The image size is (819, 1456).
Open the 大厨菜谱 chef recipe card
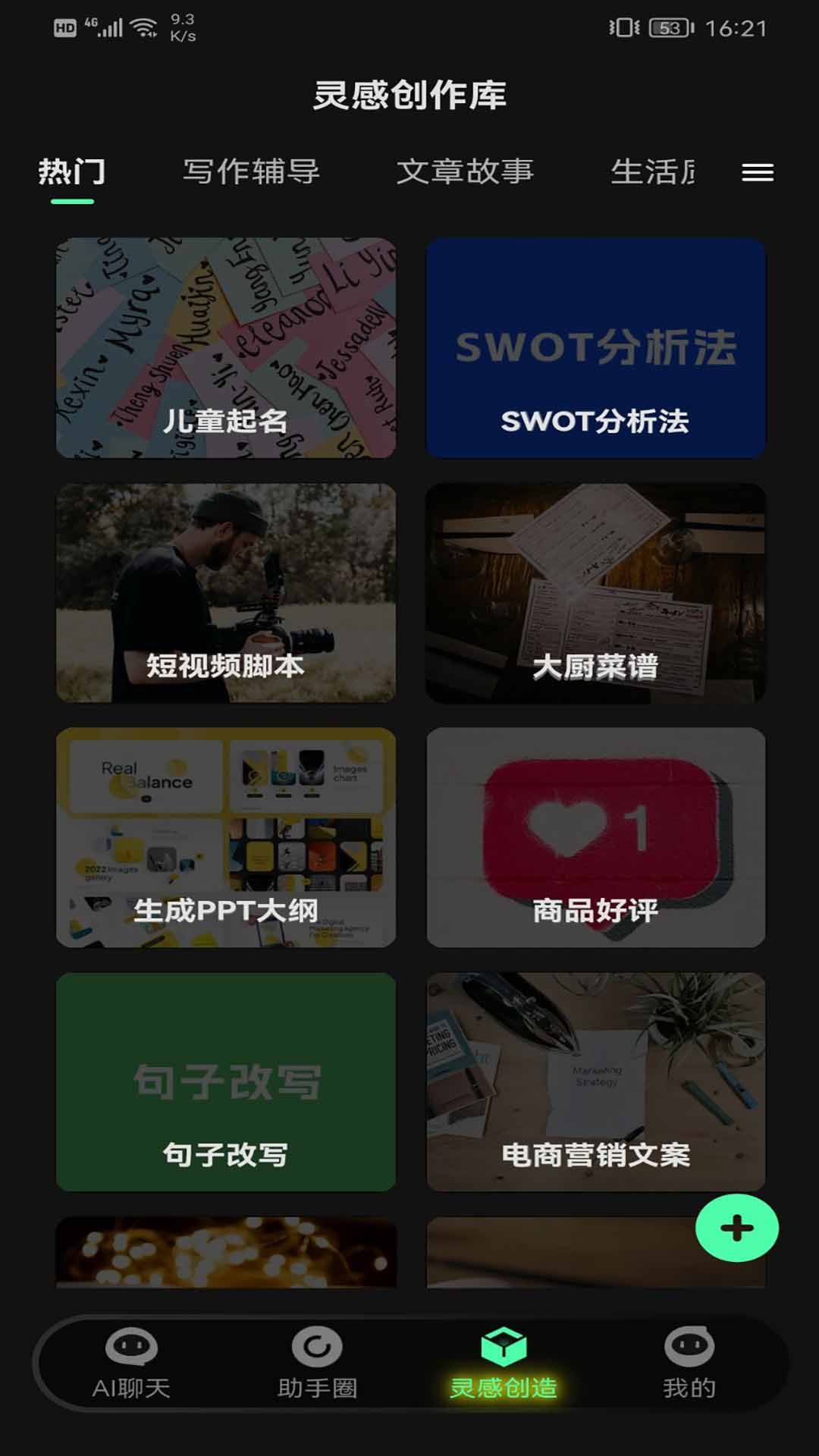(x=596, y=594)
